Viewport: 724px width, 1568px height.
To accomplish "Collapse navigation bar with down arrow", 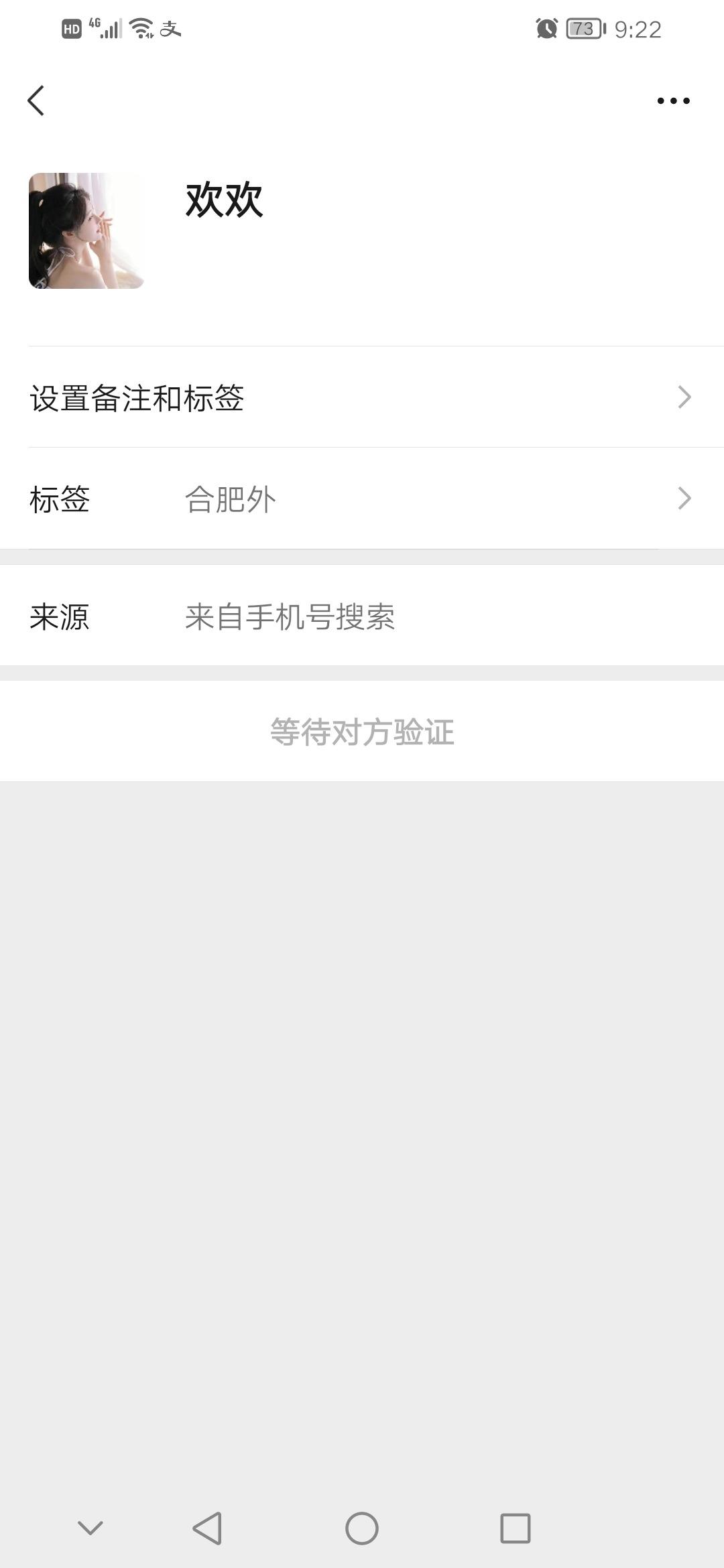I will pos(90,1528).
